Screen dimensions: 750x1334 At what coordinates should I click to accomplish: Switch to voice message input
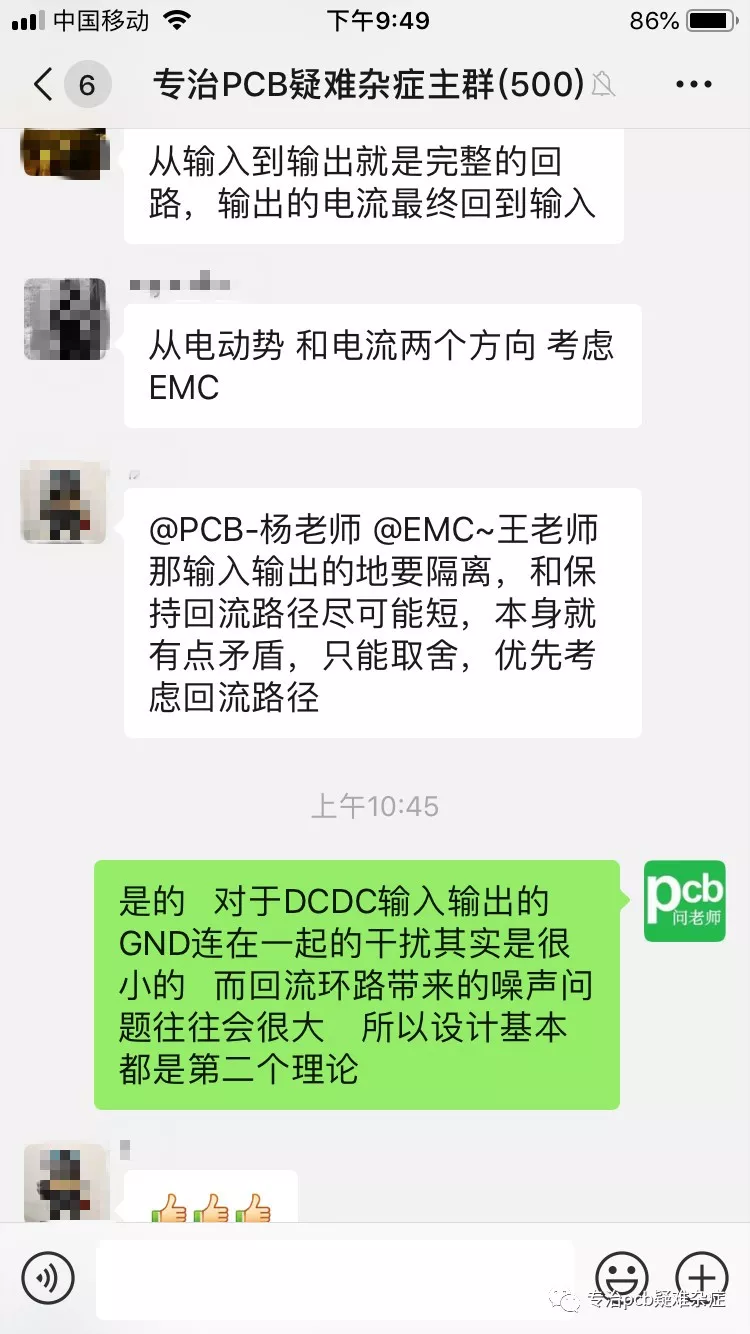(x=48, y=1277)
